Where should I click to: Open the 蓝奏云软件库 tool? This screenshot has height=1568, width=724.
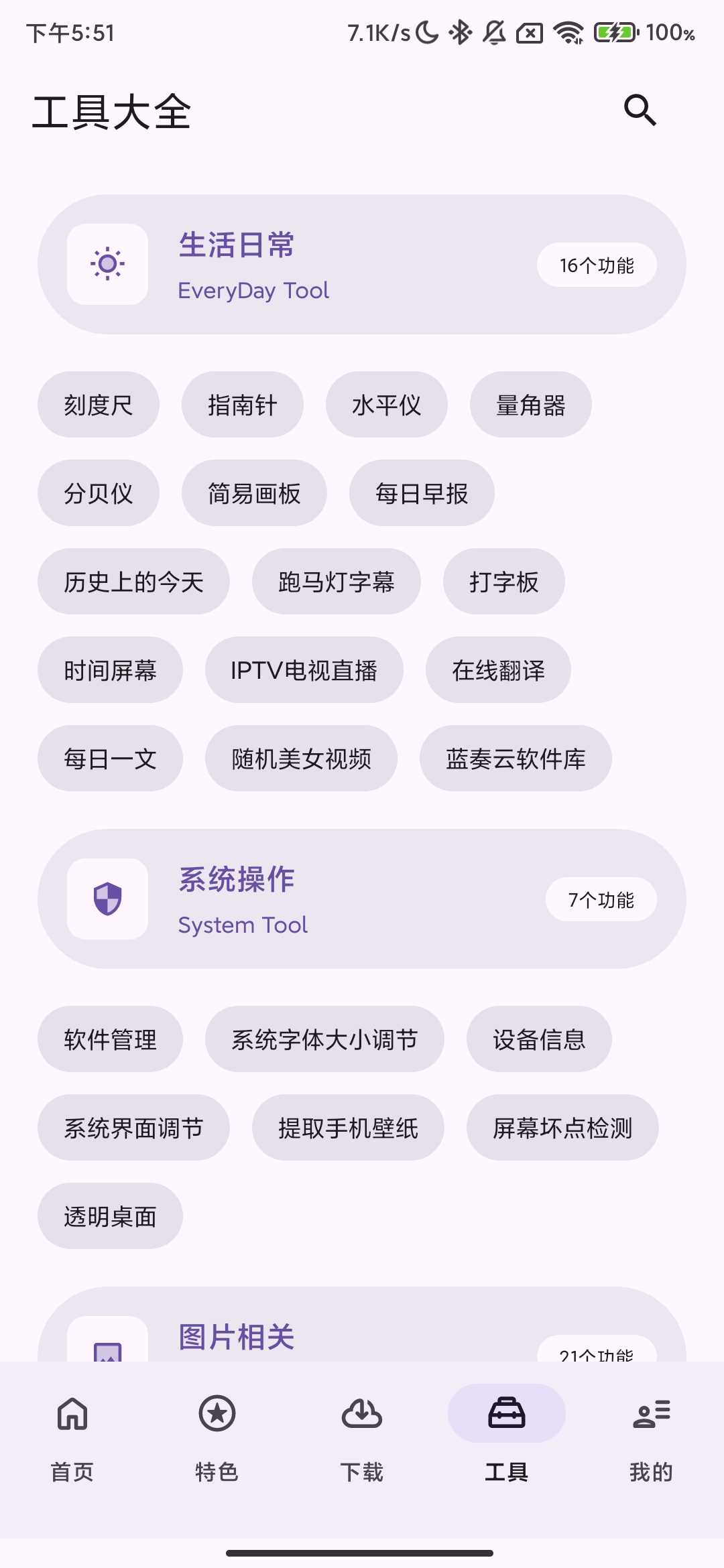(x=515, y=759)
